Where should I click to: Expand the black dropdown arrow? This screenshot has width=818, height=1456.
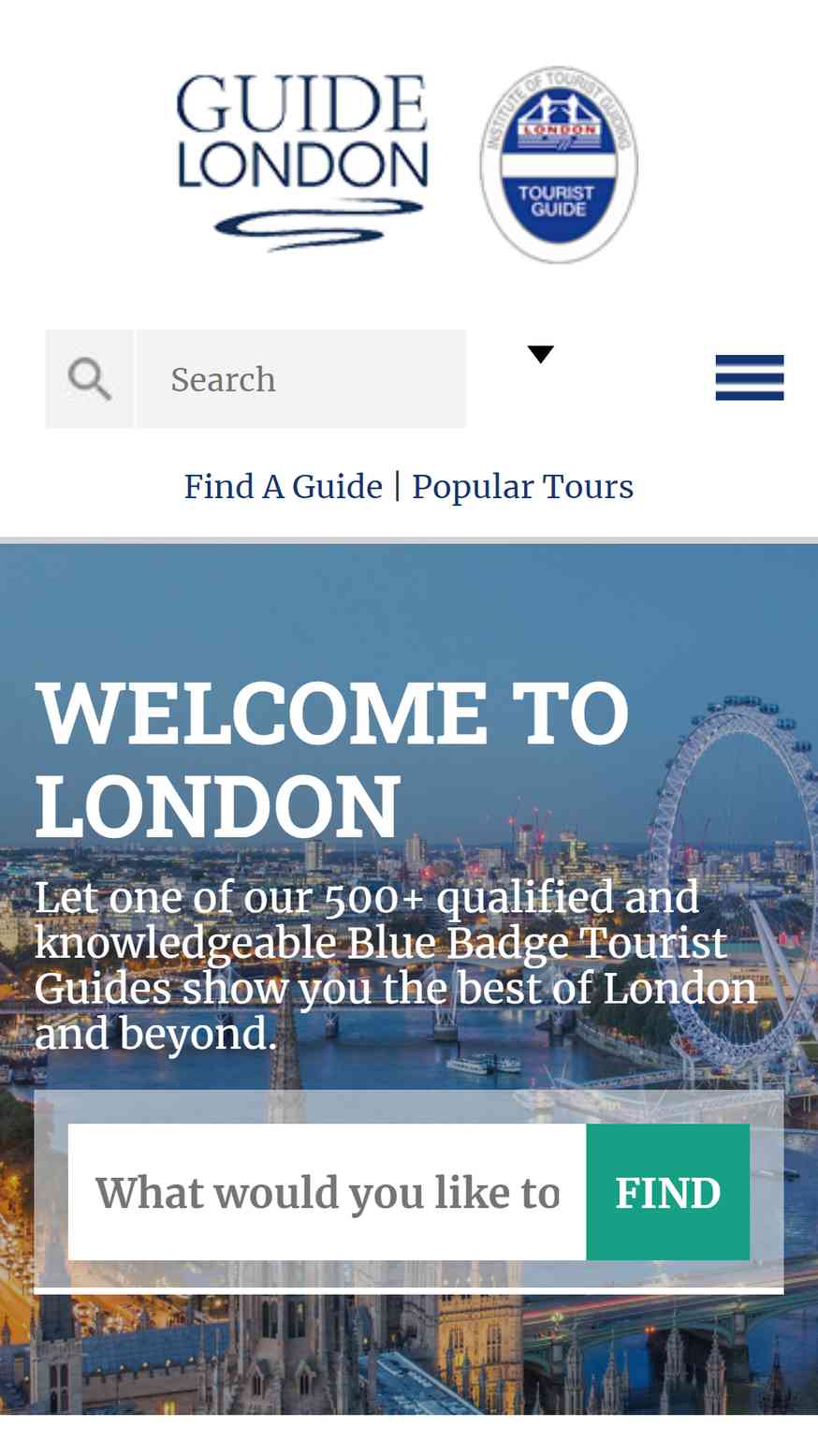(x=540, y=354)
